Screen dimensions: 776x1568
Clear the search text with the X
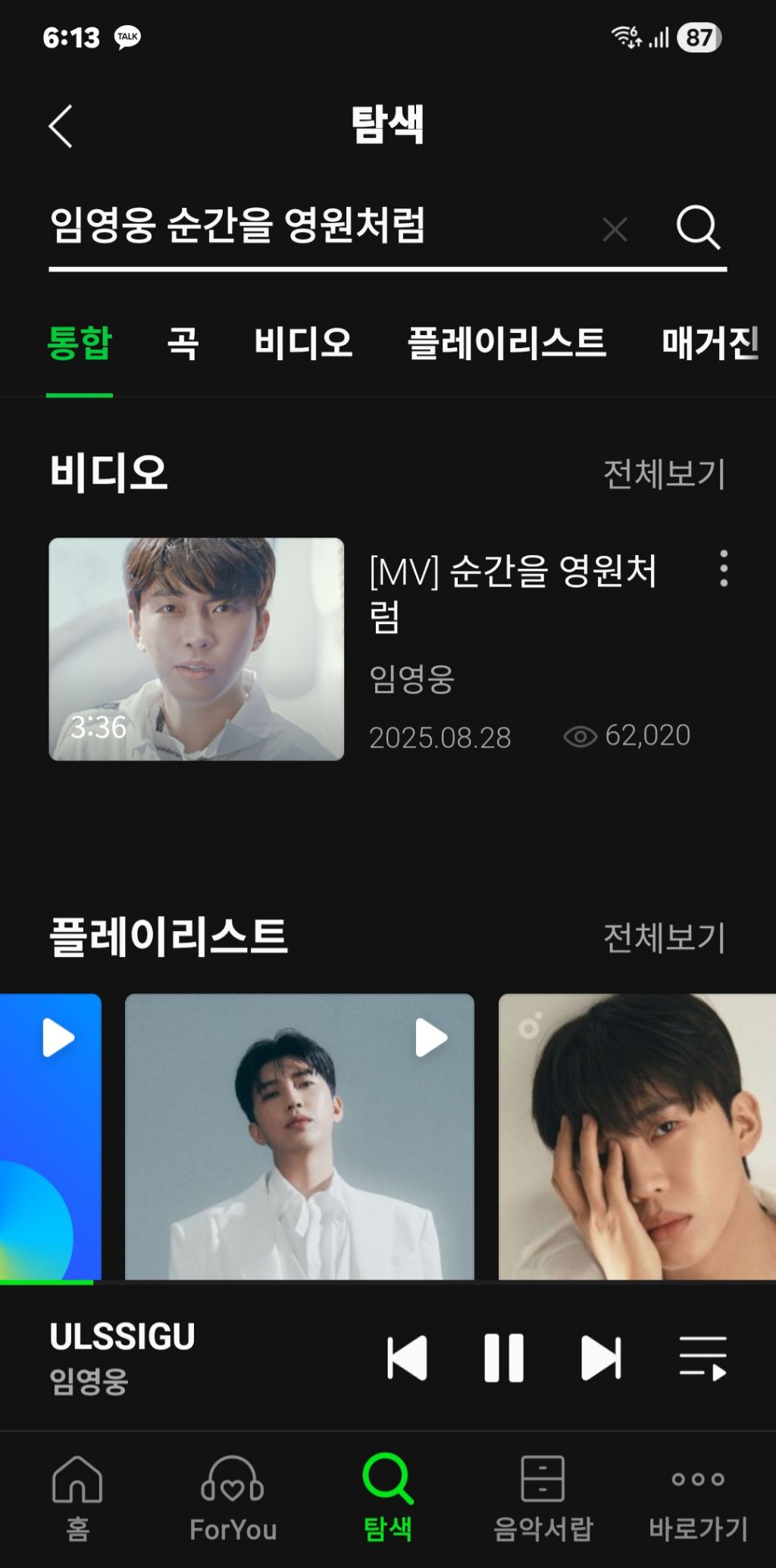coord(615,229)
